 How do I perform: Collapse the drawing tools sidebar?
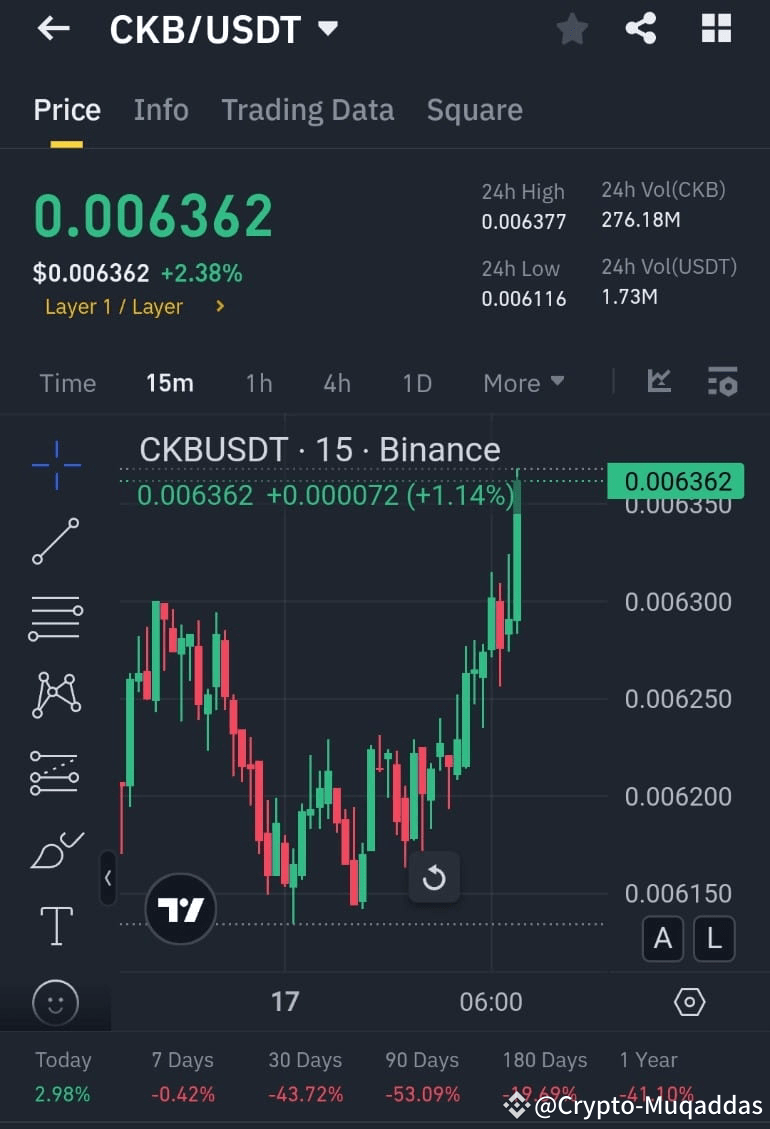tap(108, 878)
